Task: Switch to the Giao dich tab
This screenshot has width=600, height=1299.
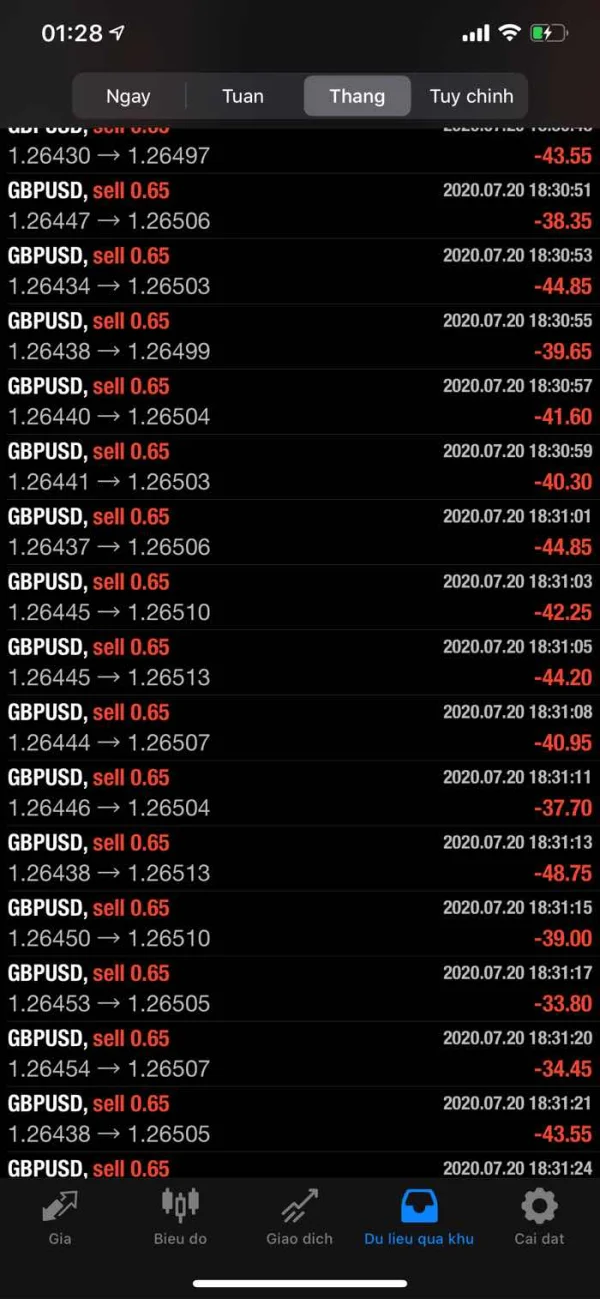Action: (299, 1217)
